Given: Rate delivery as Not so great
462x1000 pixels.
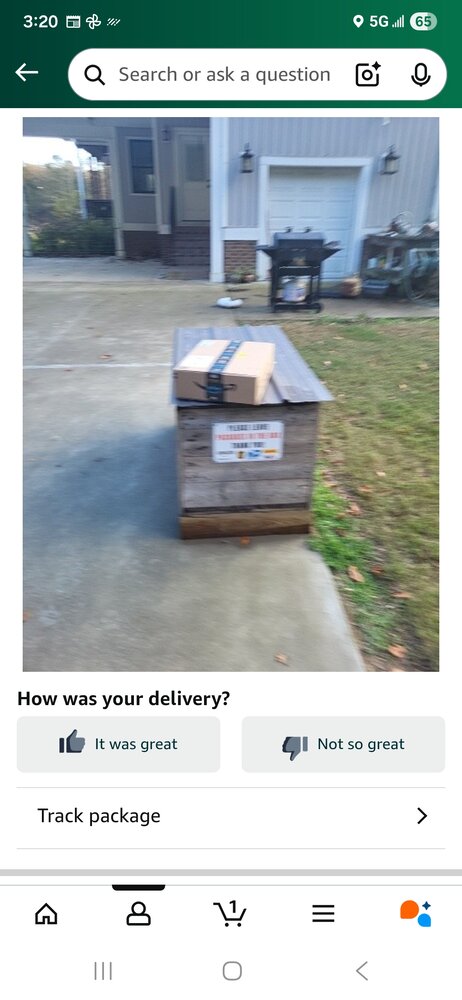Looking at the screenshot, I should pos(343,744).
